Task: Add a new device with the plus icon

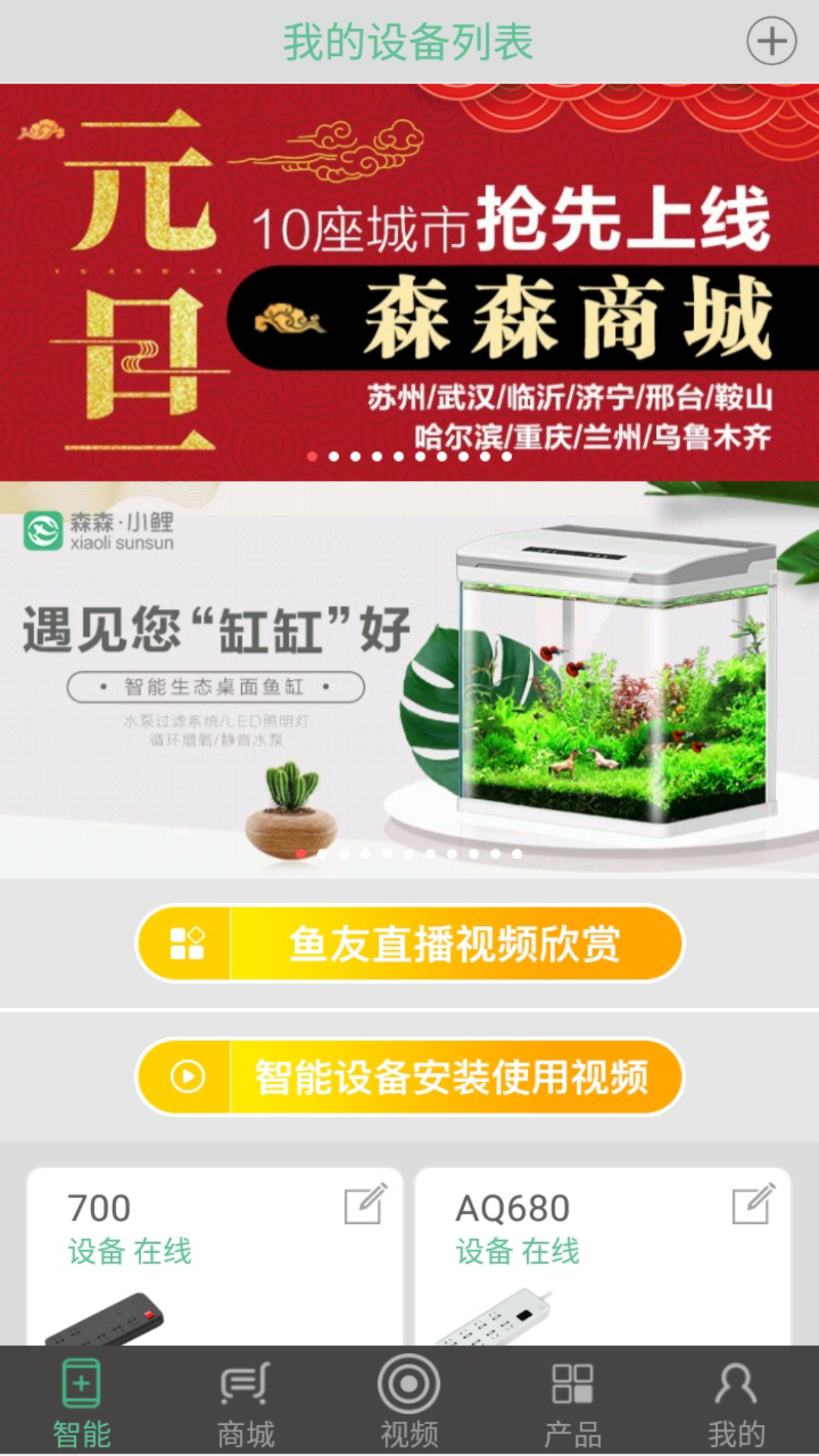Action: coord(771,41)
